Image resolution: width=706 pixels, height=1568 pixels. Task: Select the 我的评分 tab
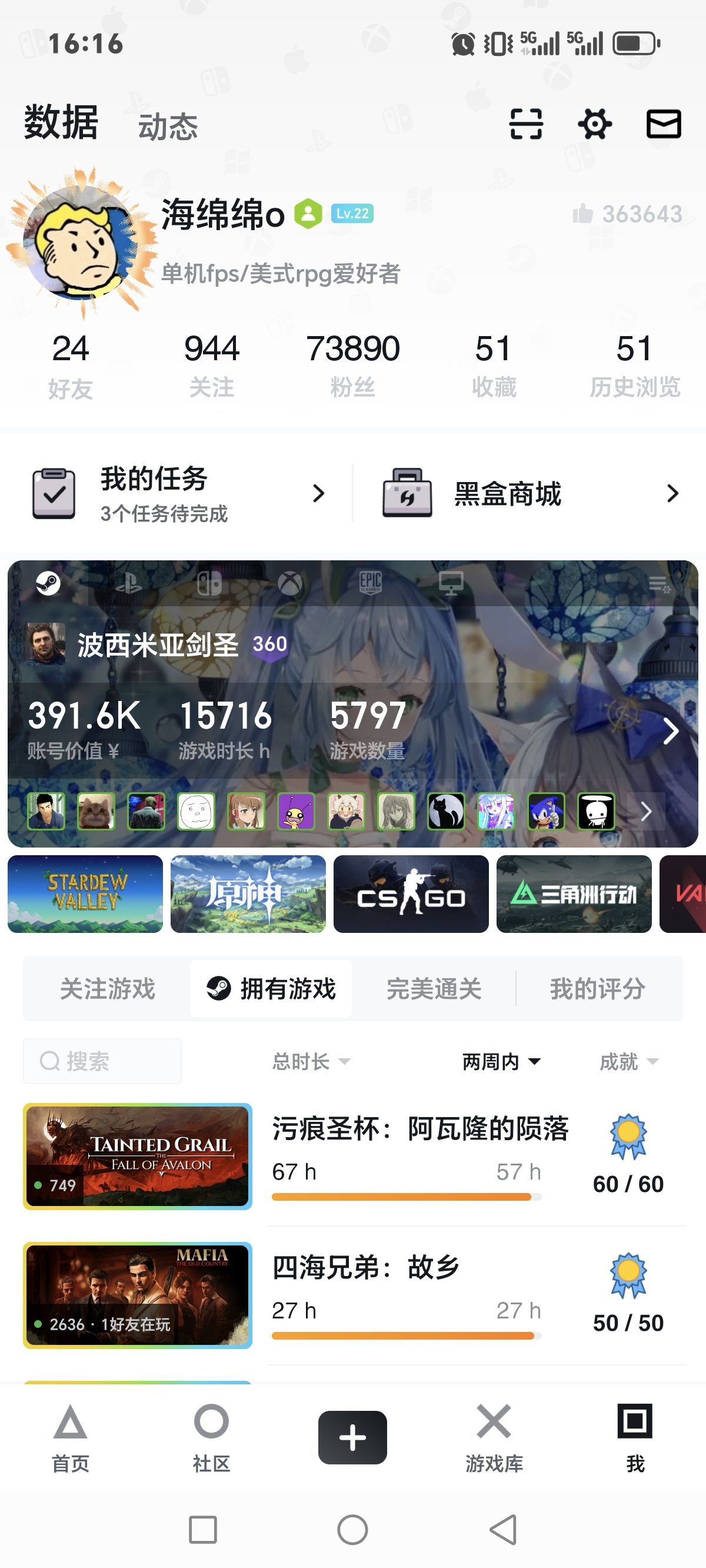point(597,988)
